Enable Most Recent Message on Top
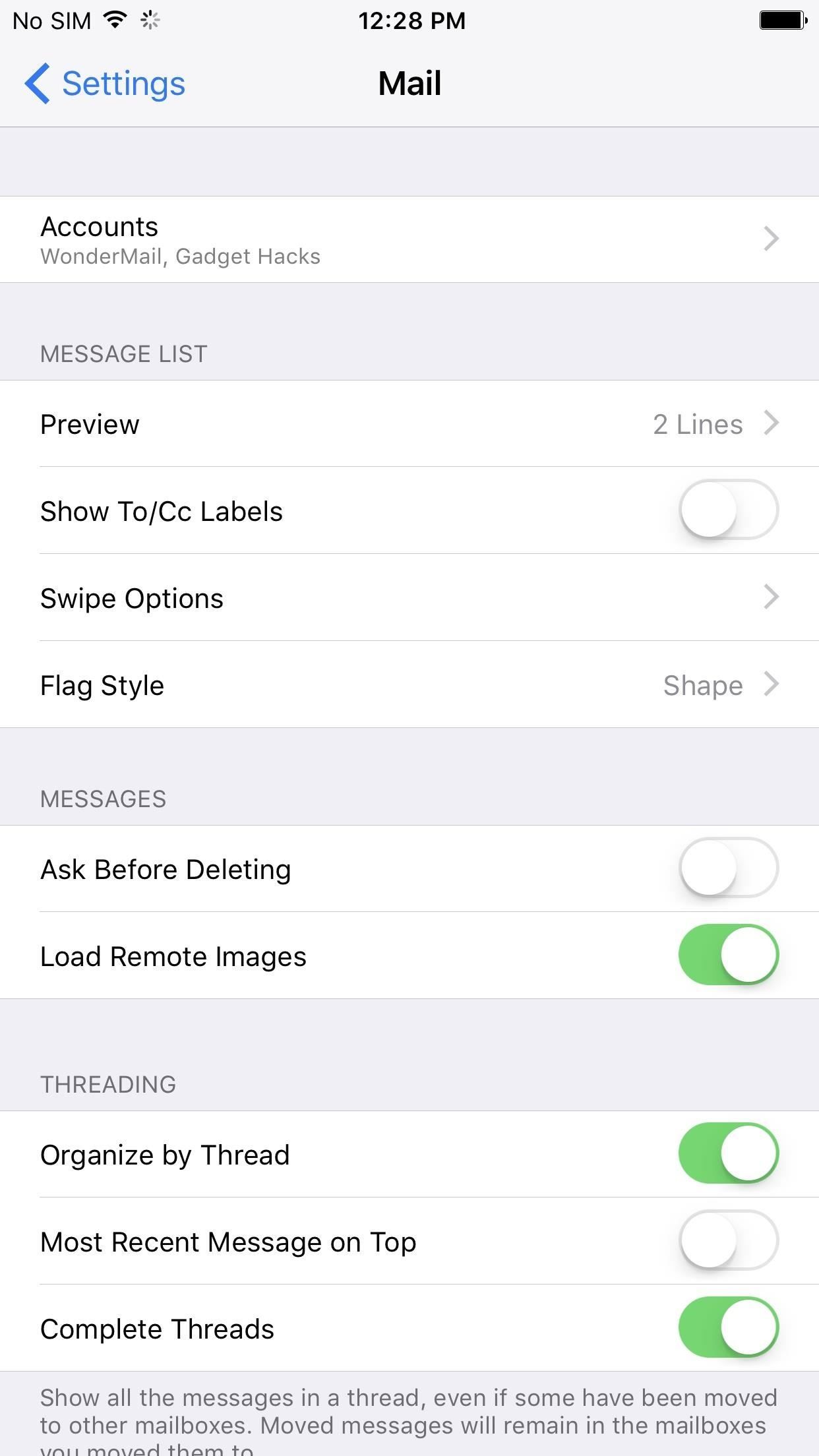The image size is (819, 1456). tap(728, 1241)
